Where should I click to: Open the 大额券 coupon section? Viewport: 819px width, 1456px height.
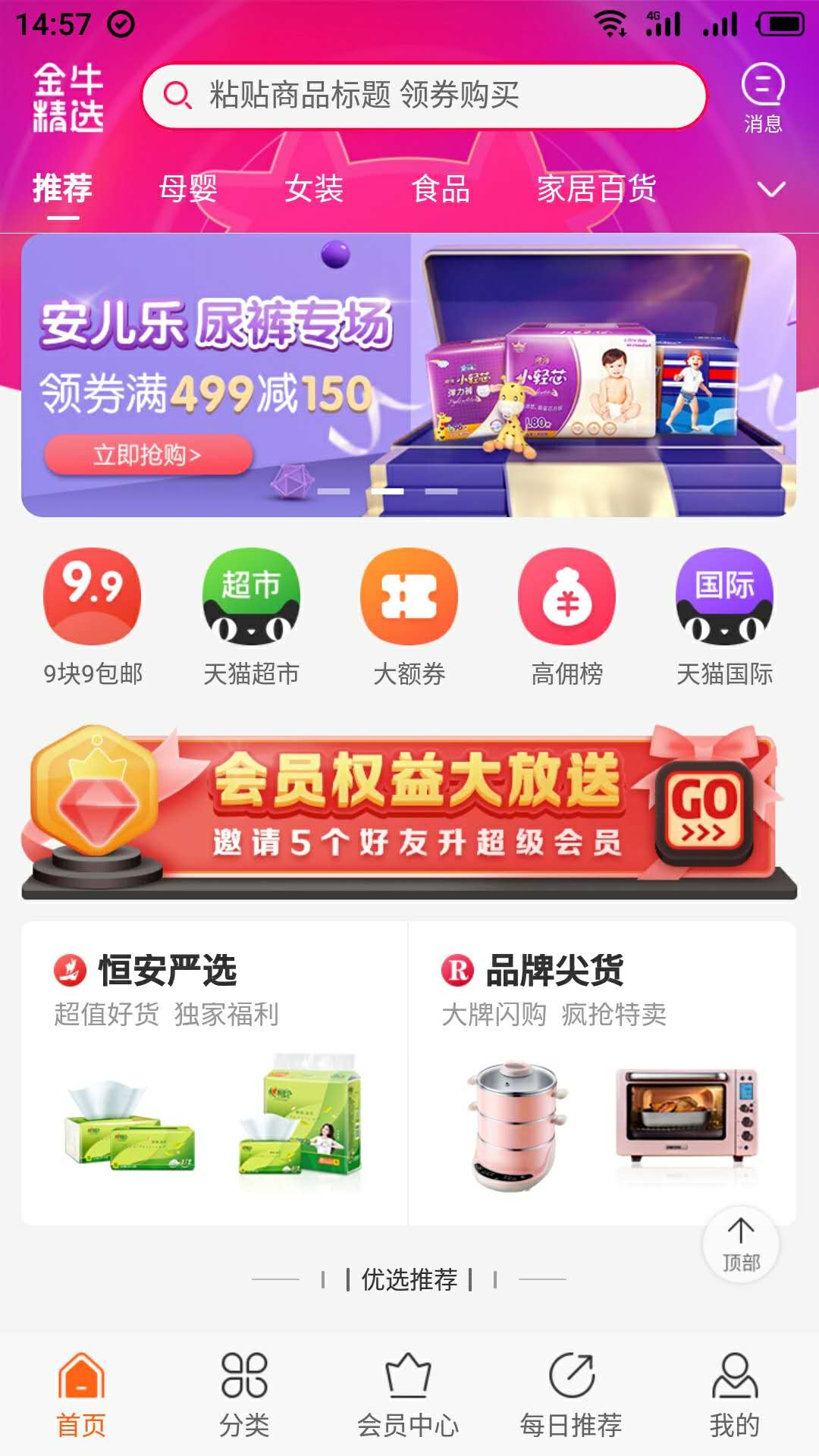[409, 617]
